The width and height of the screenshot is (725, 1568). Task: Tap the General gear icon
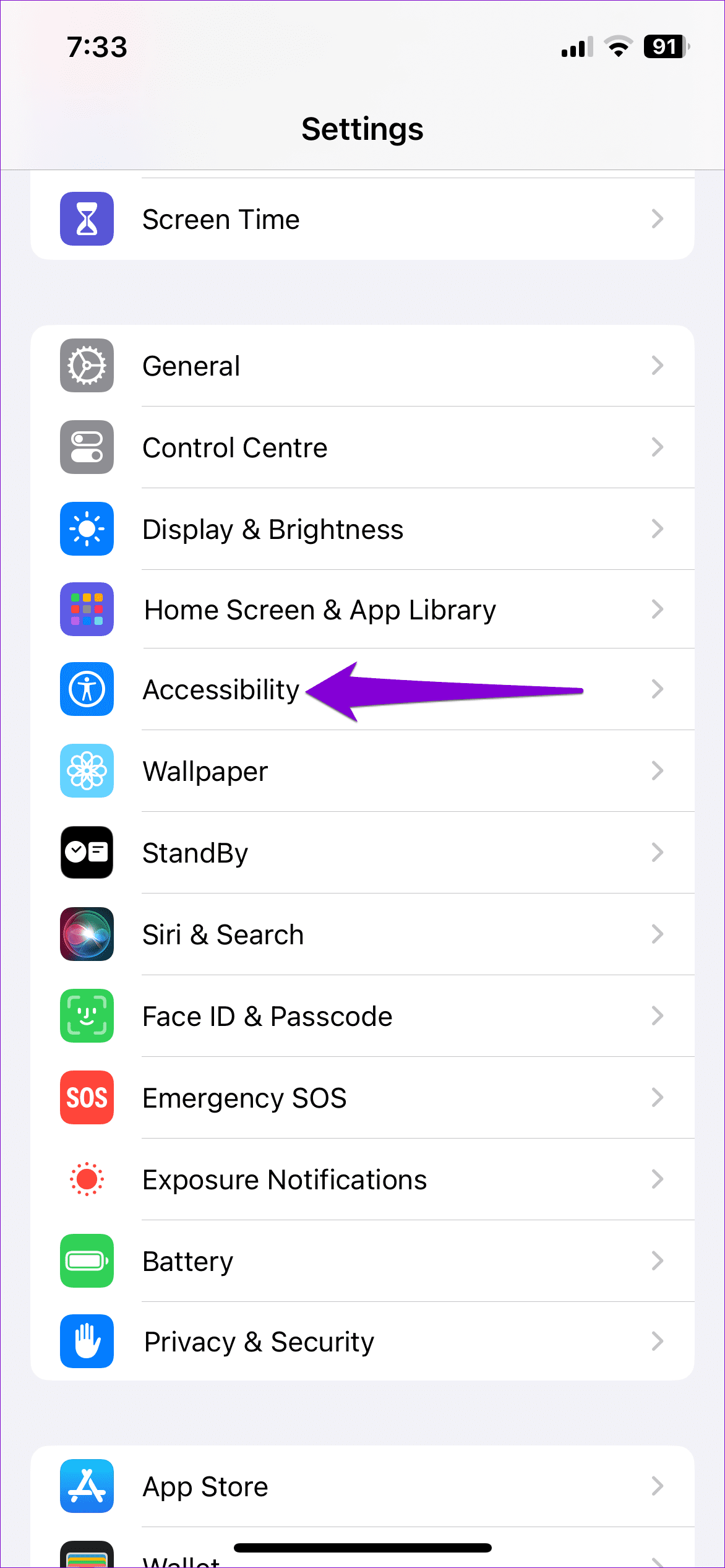[x=87, y=365]
